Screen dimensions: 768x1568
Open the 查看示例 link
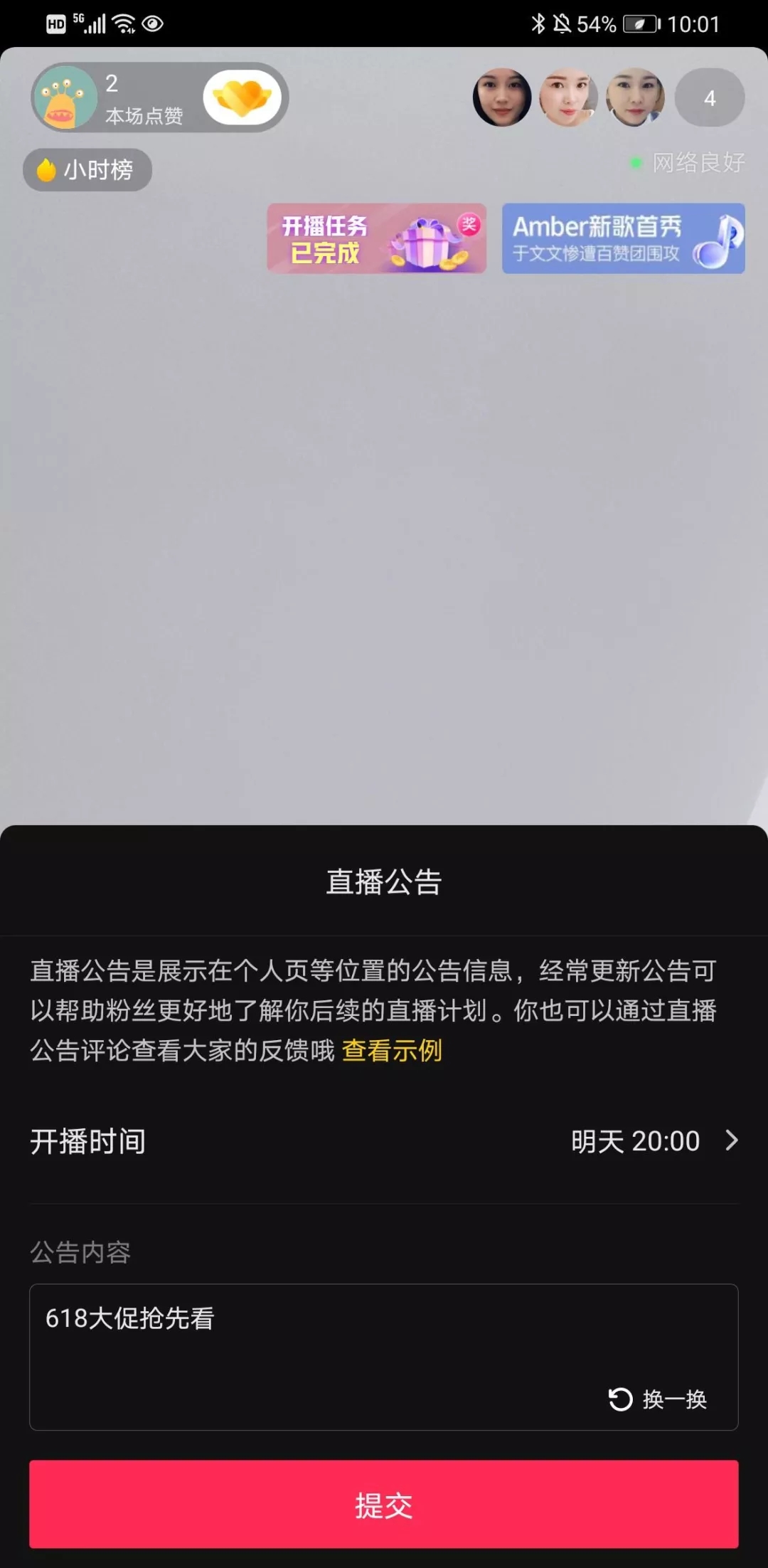392,1050
